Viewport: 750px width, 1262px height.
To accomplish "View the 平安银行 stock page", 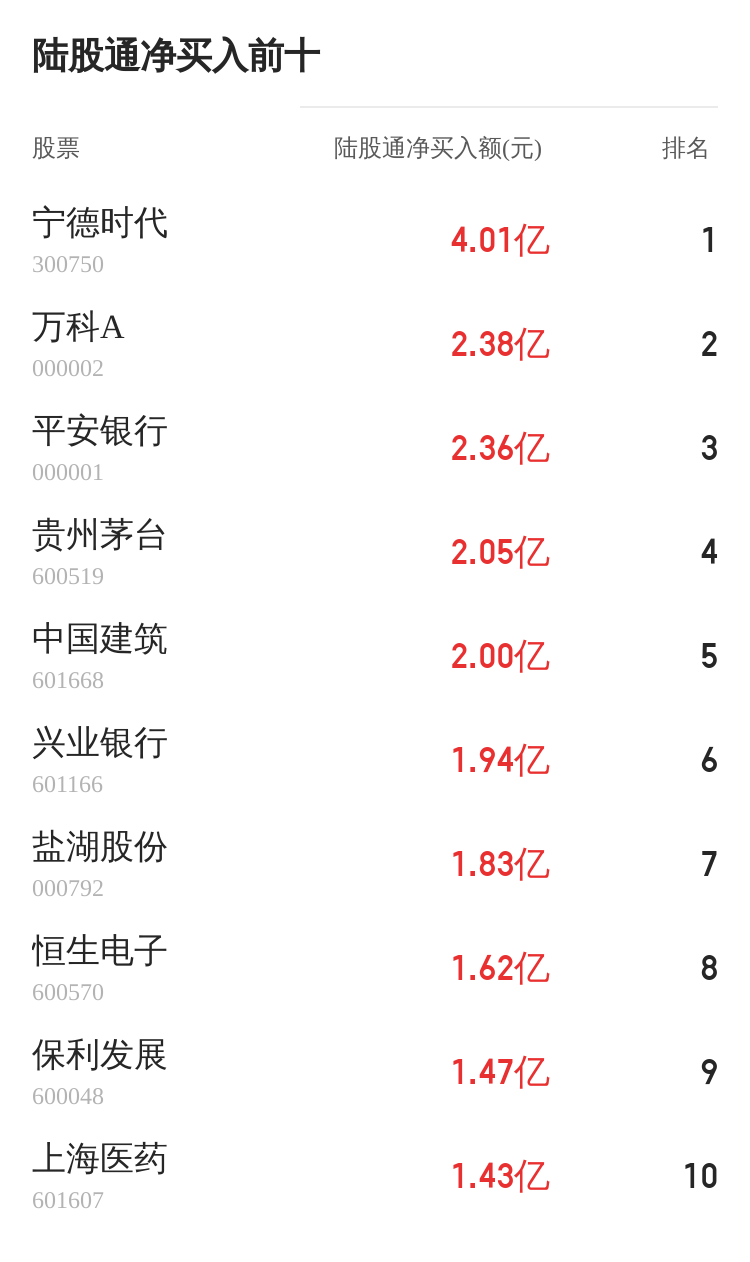I will 100,432.
